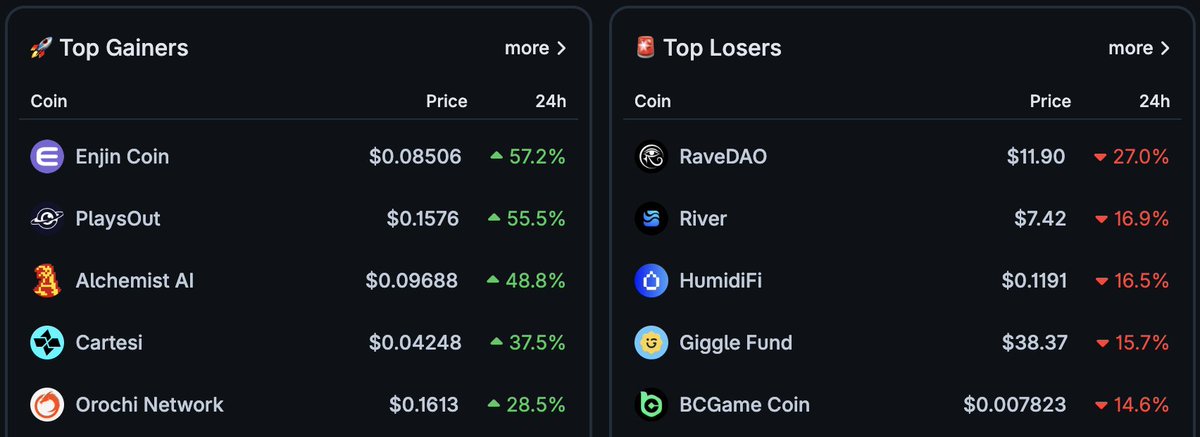Select HumidiFi from losers

pyautogui.click(x=720, y=281)
